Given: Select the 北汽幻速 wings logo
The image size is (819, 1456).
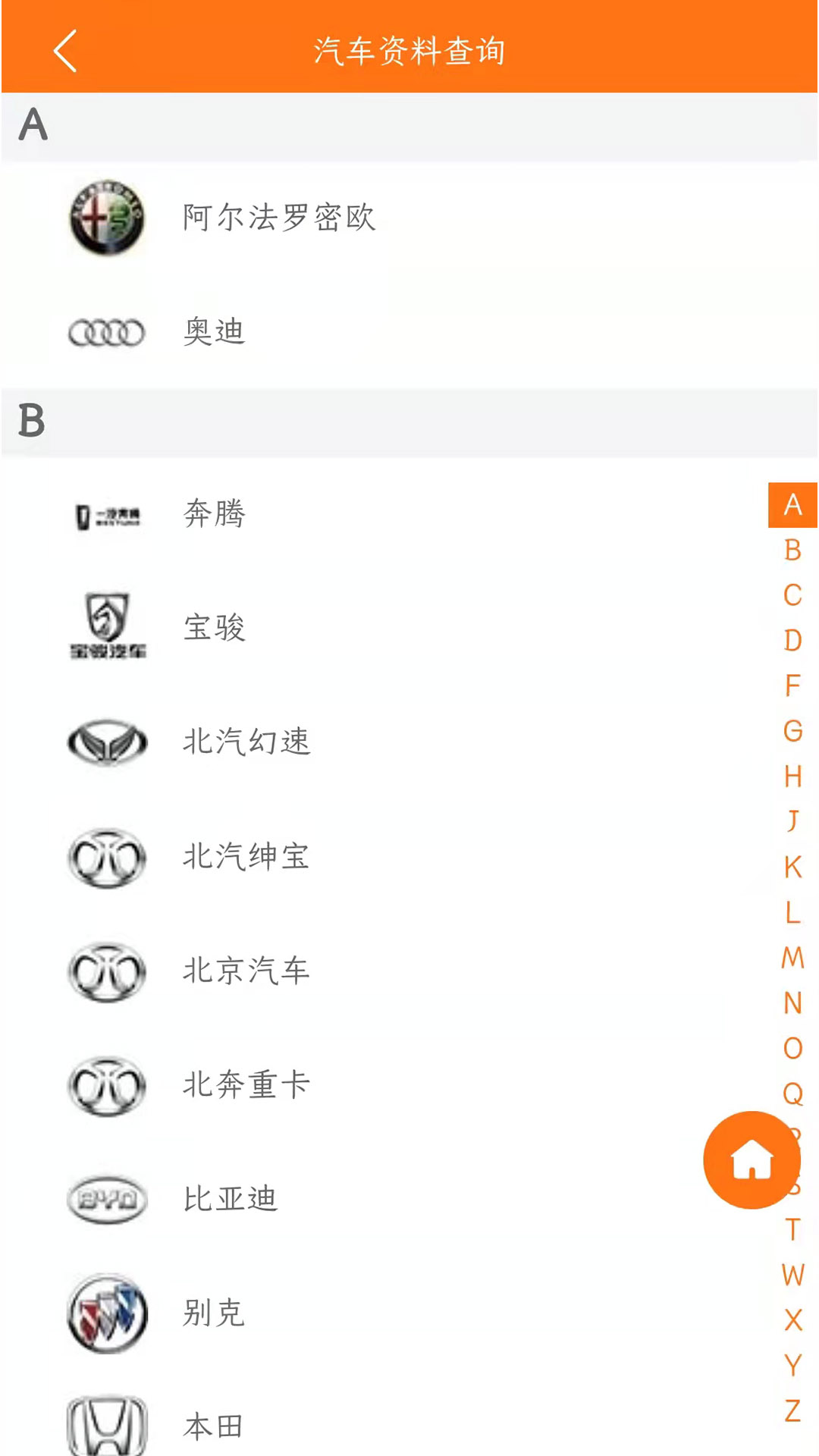Looking at the screenshot, I should [106, 744].
